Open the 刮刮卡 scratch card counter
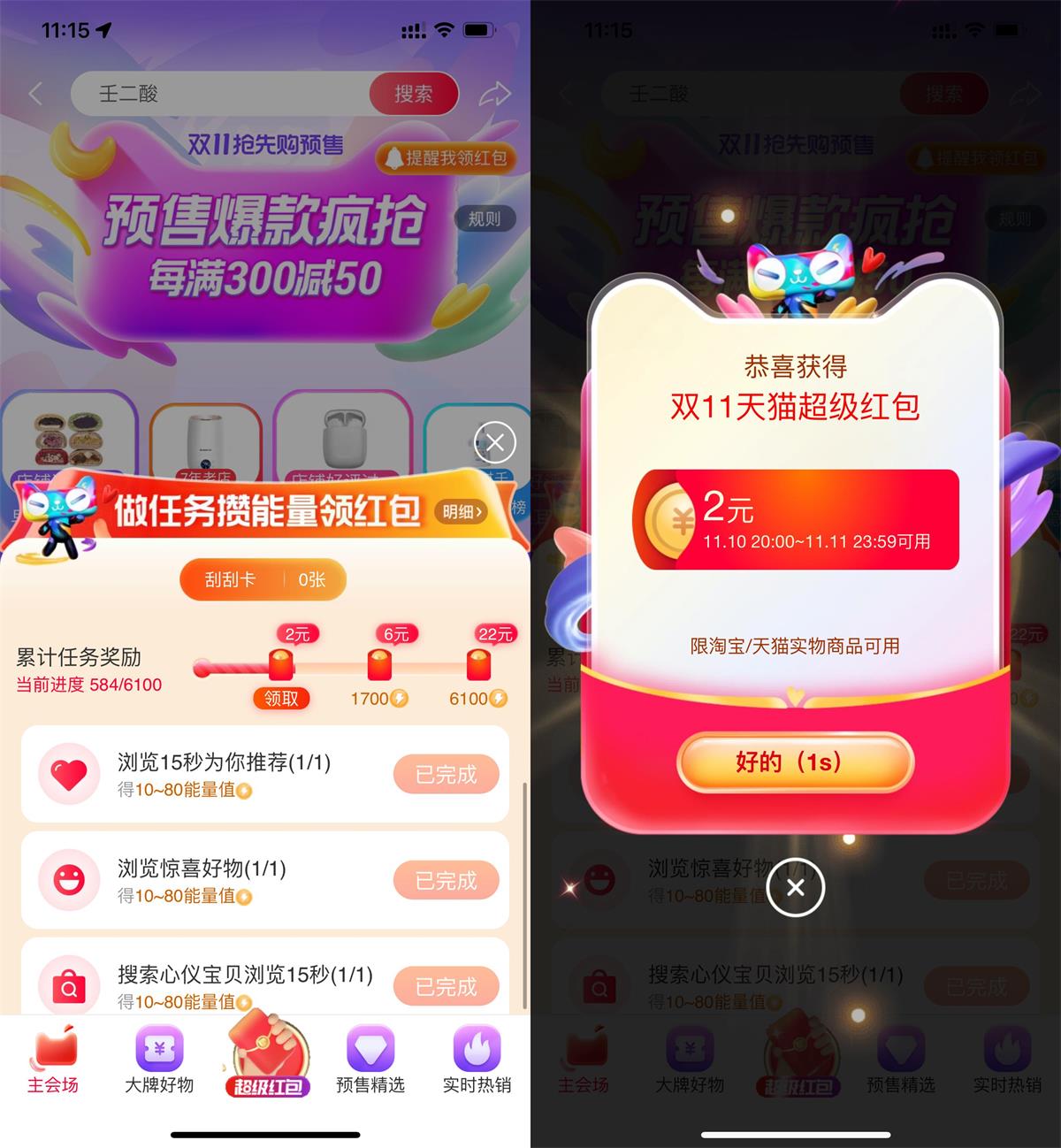Image resolution: width=1061 pixels, height=1148 pixels. (x=263, y=580)
